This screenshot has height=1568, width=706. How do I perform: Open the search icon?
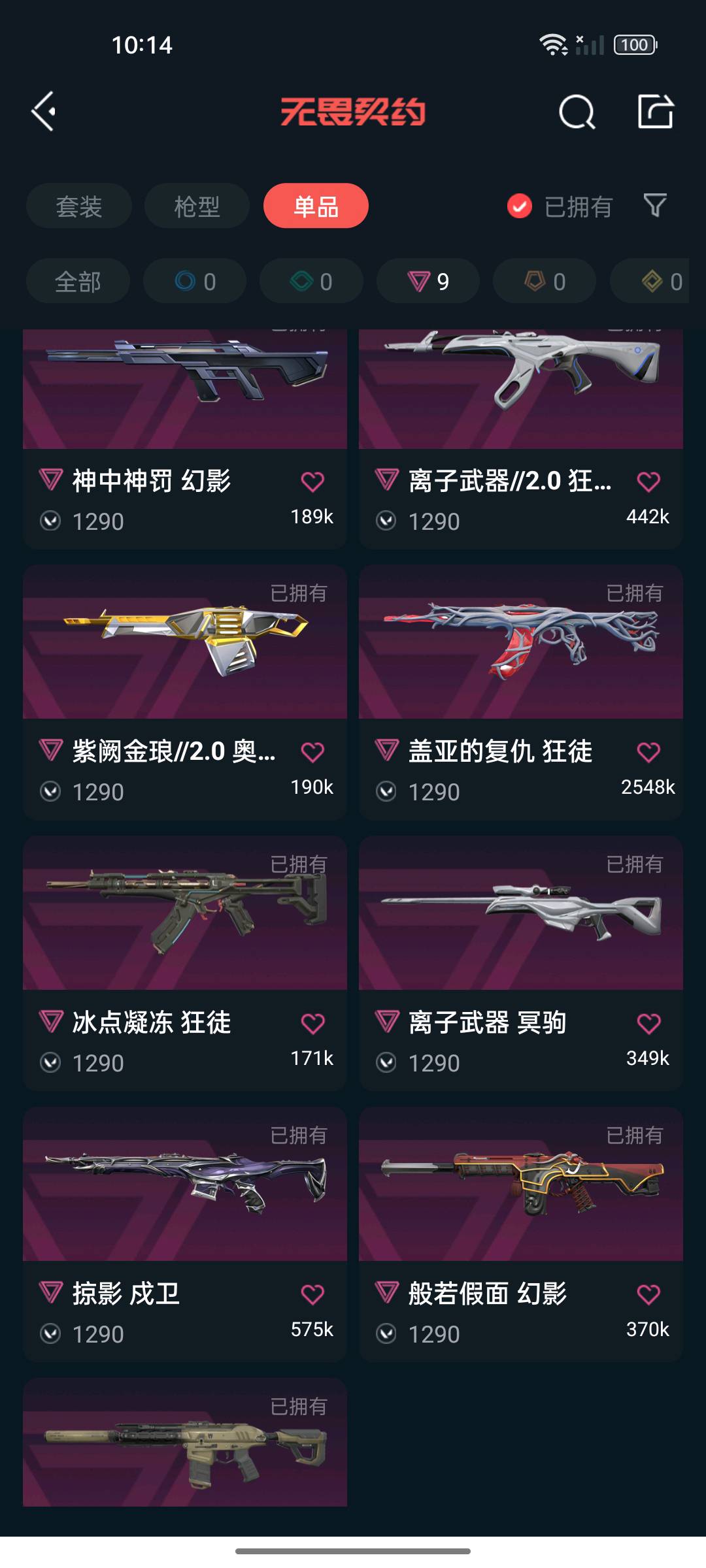[x=577, y=112]
